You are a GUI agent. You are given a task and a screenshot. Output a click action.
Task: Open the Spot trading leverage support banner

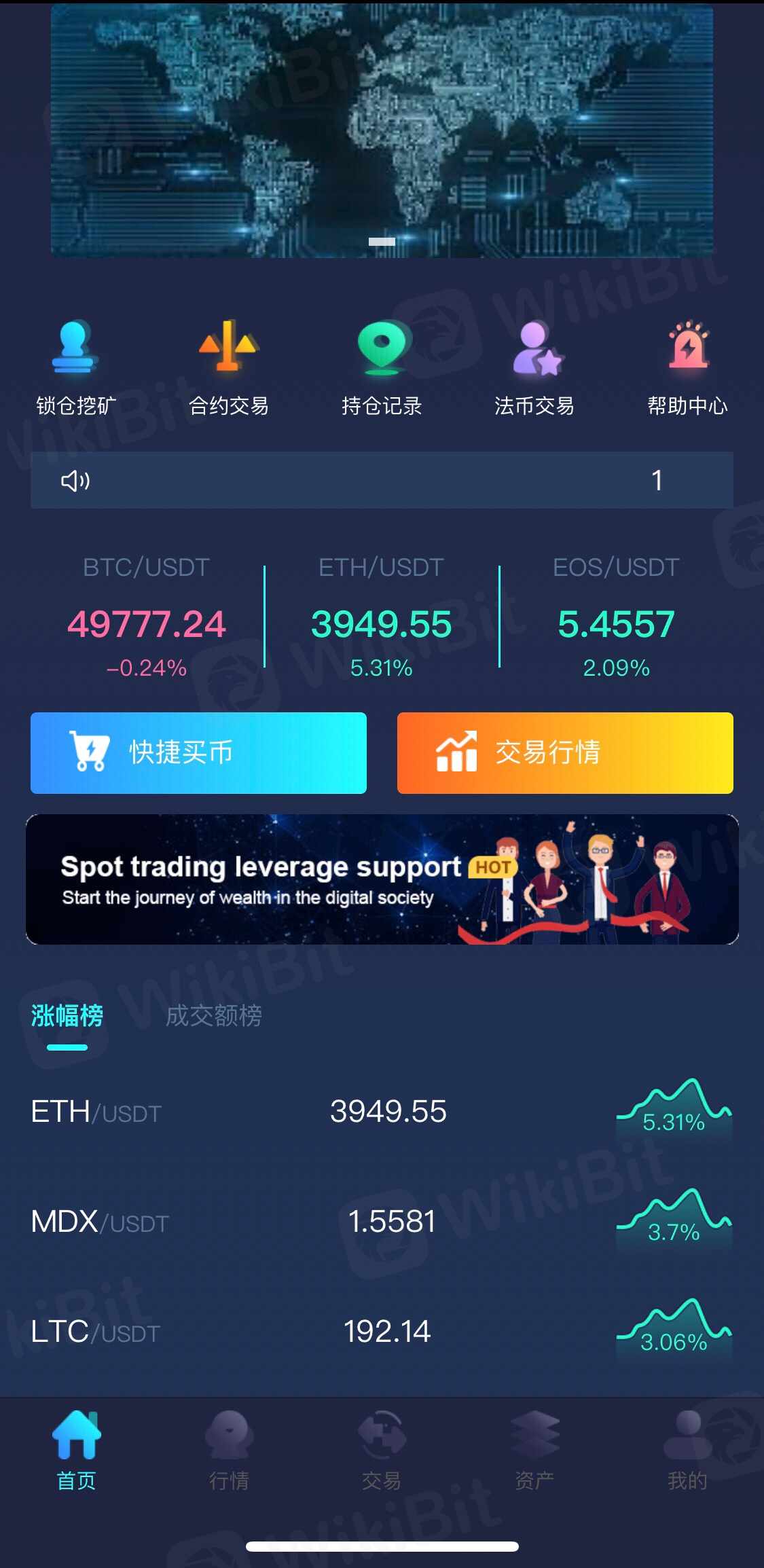pos(382,879)
